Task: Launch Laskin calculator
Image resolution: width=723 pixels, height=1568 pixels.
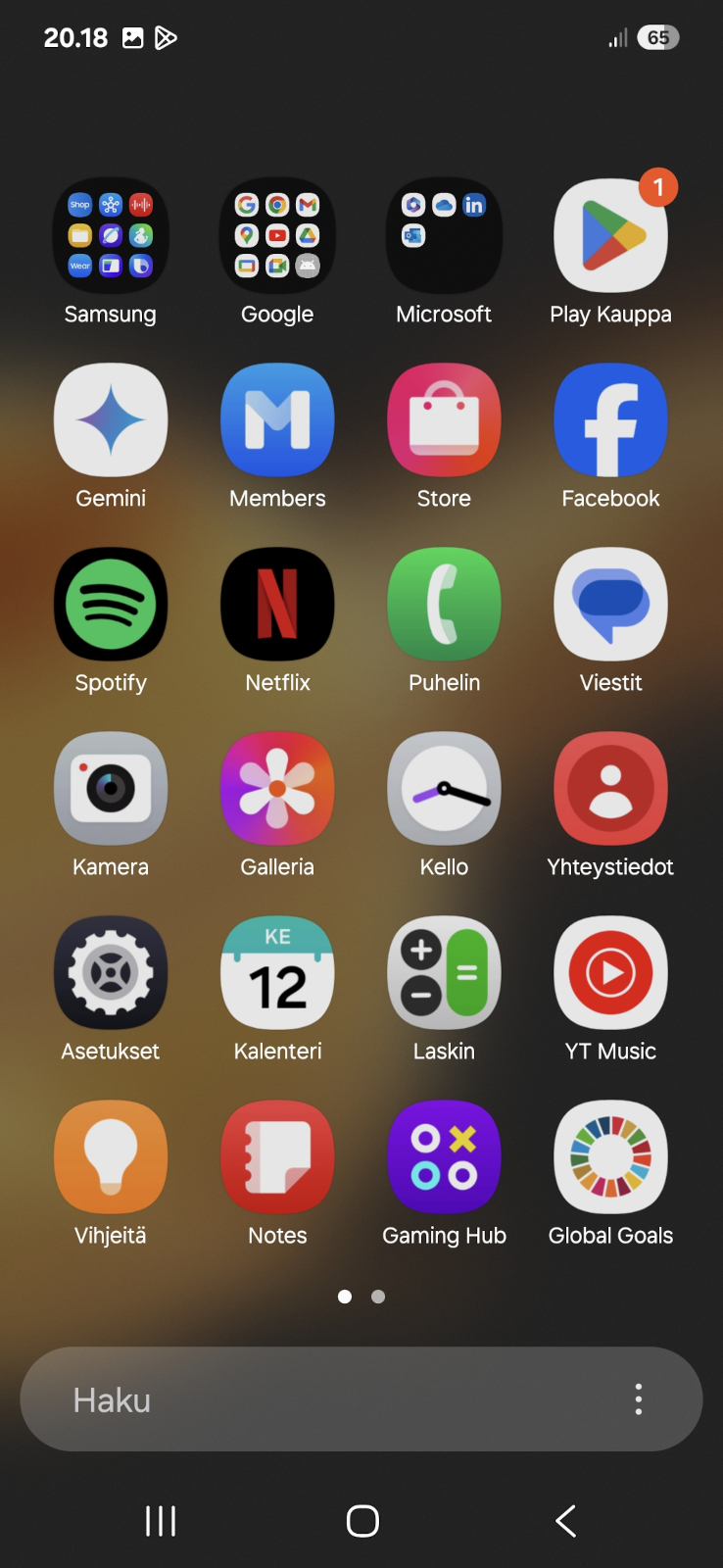Action: (444, 973)
